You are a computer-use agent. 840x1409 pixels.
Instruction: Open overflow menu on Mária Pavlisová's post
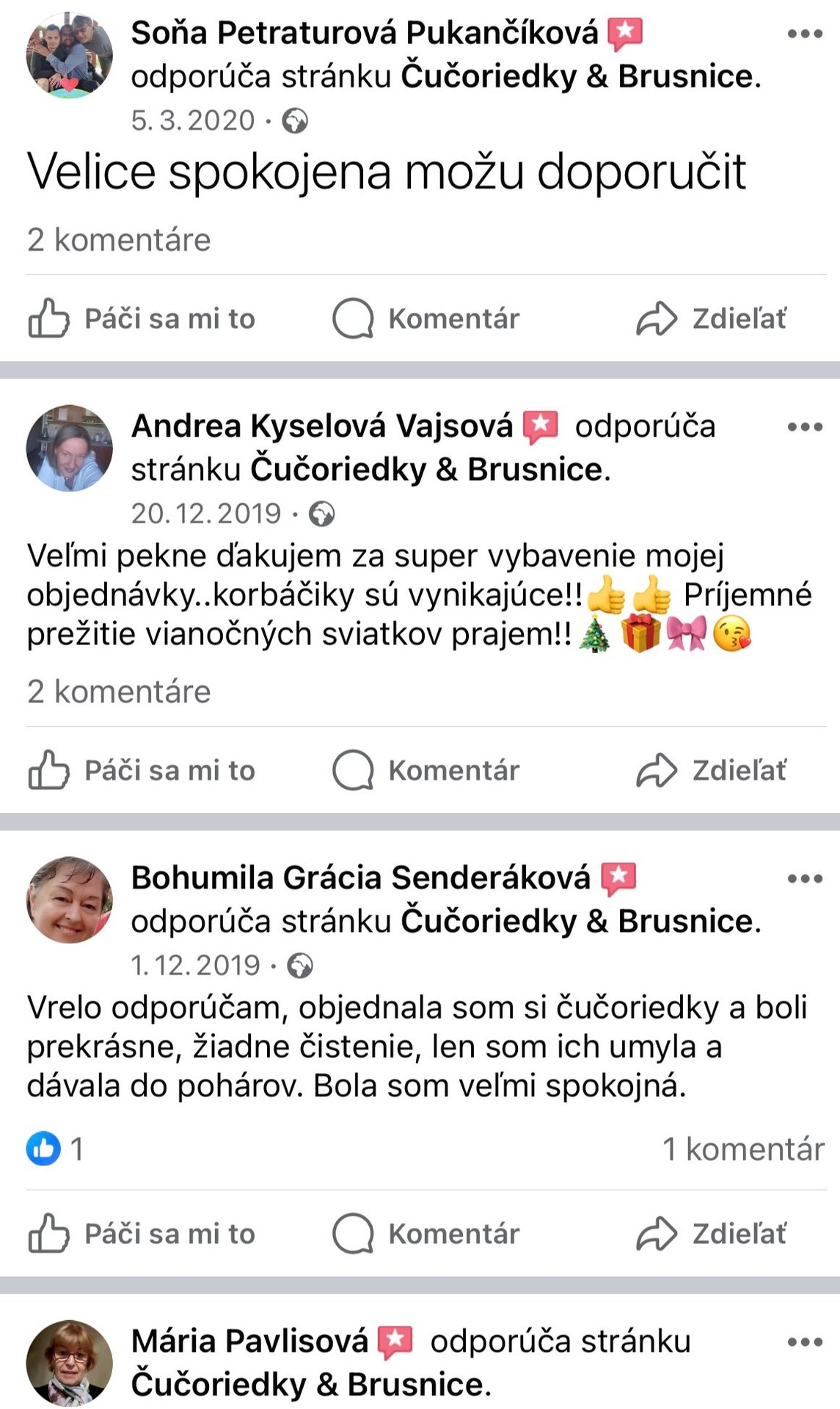point(804,1342)
